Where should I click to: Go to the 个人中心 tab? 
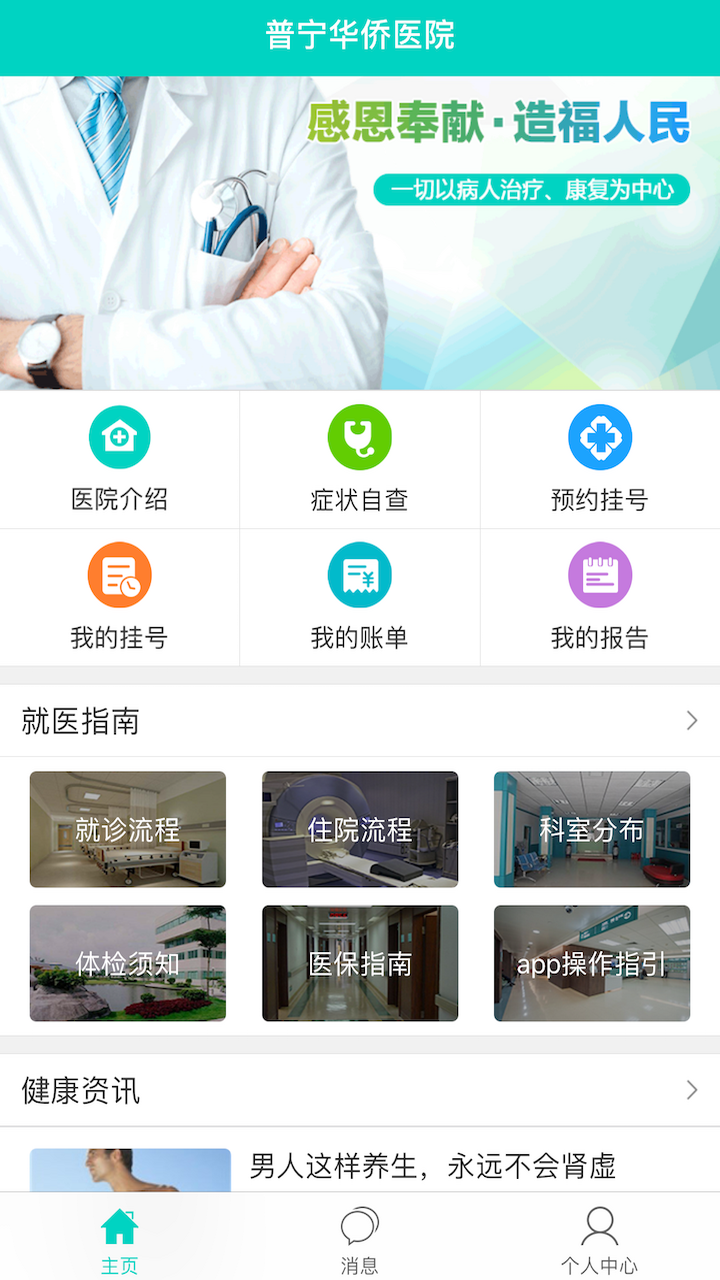[x=600, y=1239]
